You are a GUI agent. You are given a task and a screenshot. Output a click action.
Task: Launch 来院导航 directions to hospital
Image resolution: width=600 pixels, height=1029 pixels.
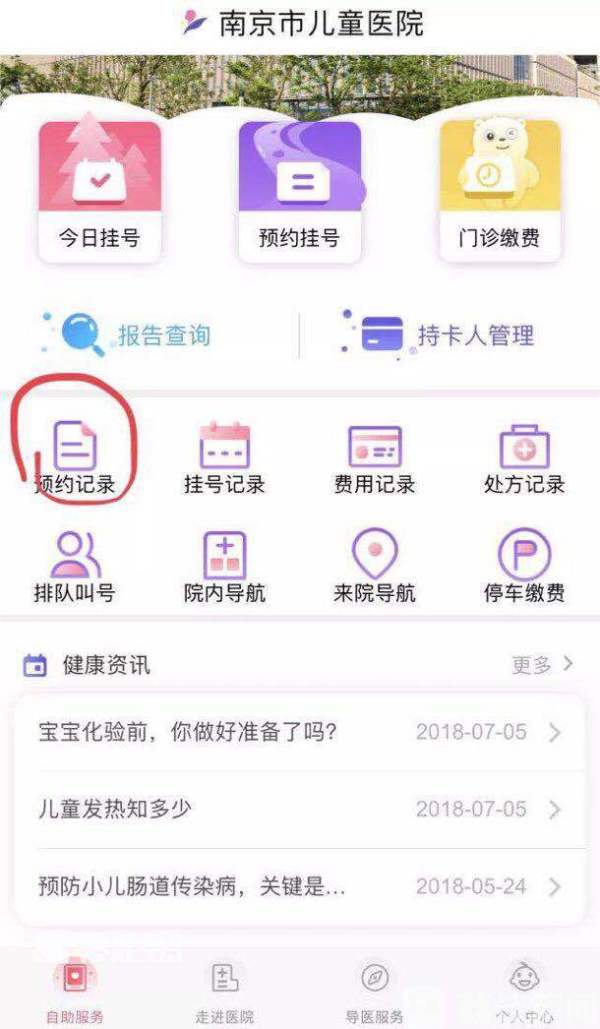374,566
